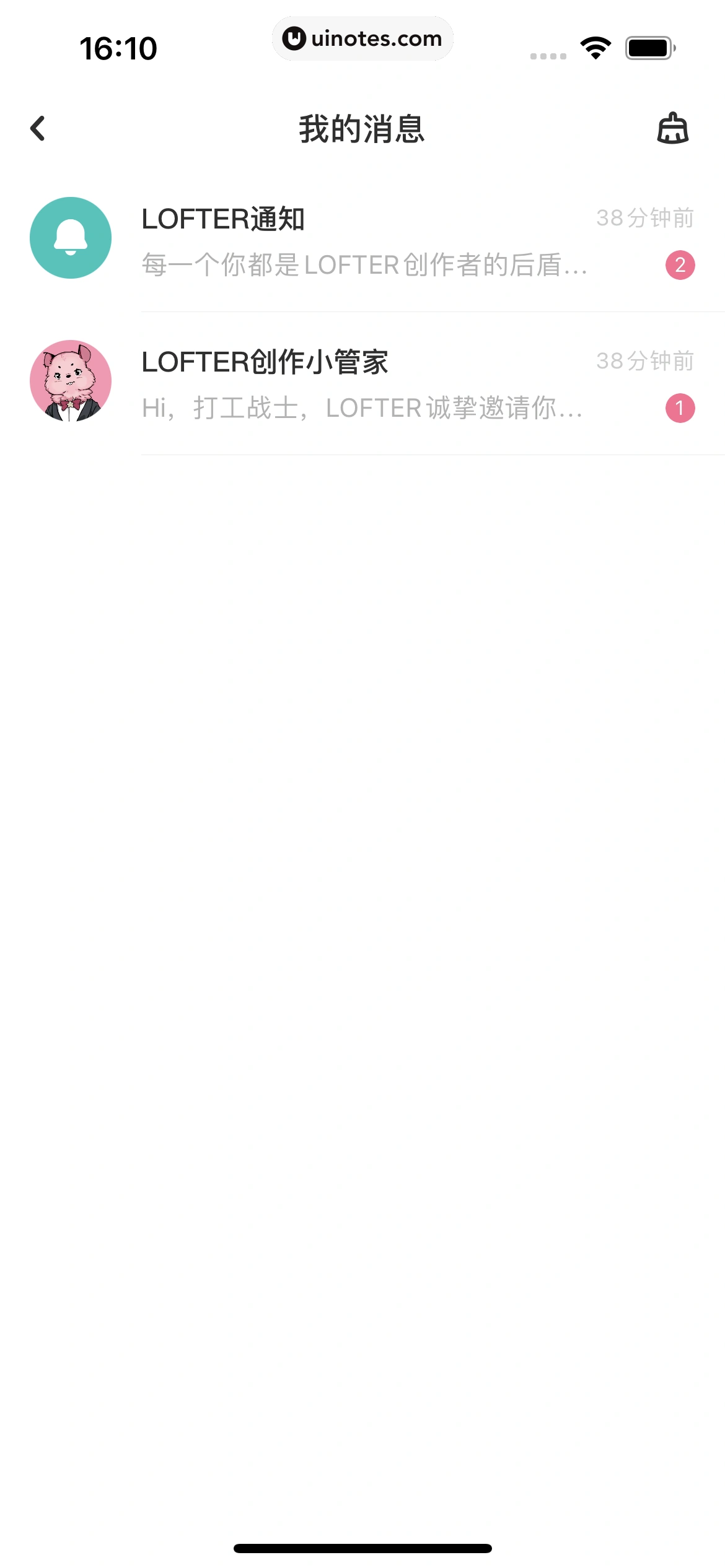Tap the LOFTER创作小管家 hamster avatar
Viewport: 725px width, 1568px height.
click(x=70, y=381)
